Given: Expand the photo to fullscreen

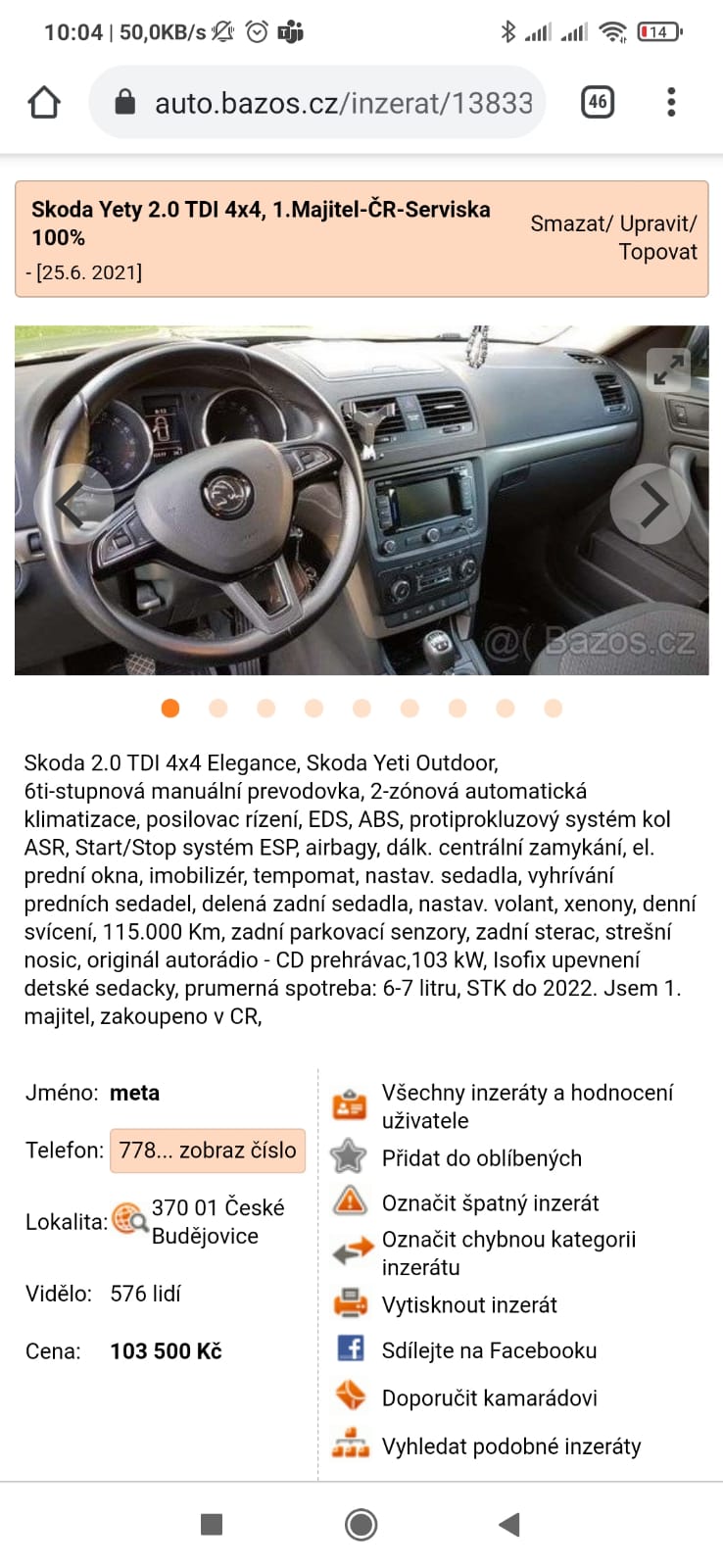Looking at the screenshot, I should pyautogui.click(x=669, y=369).
